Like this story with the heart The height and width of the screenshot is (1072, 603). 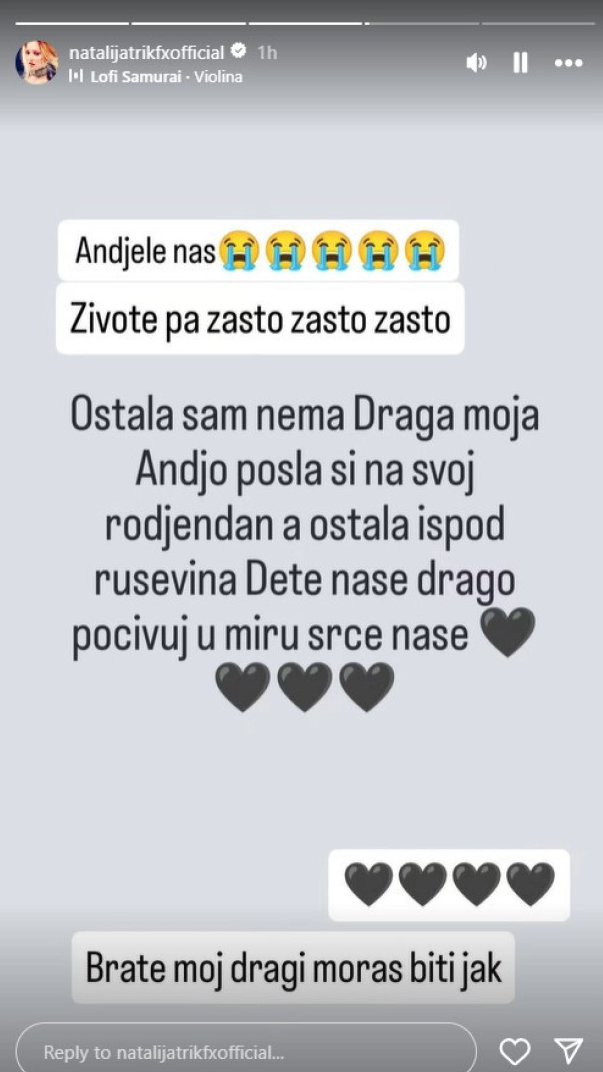[x=514, y=1051]
